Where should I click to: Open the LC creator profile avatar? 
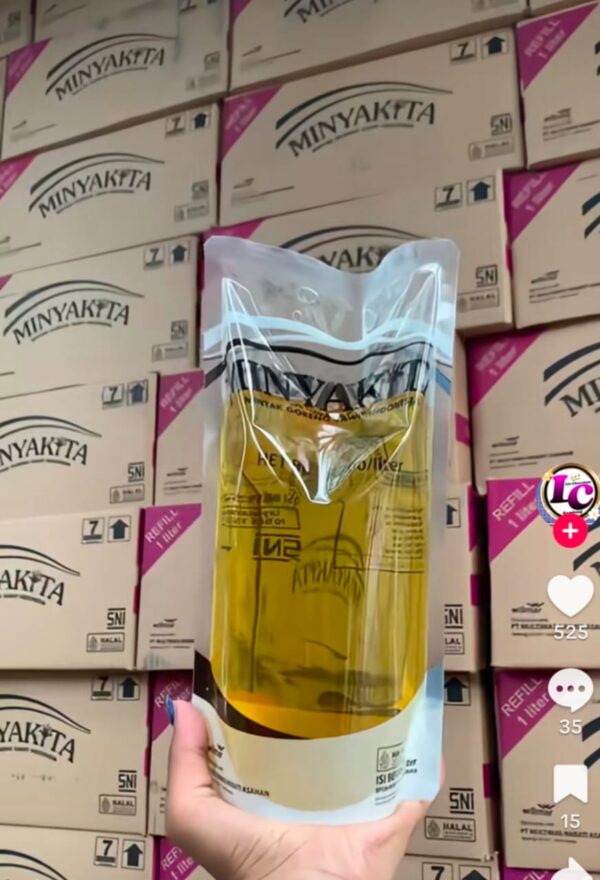[570, 494]
